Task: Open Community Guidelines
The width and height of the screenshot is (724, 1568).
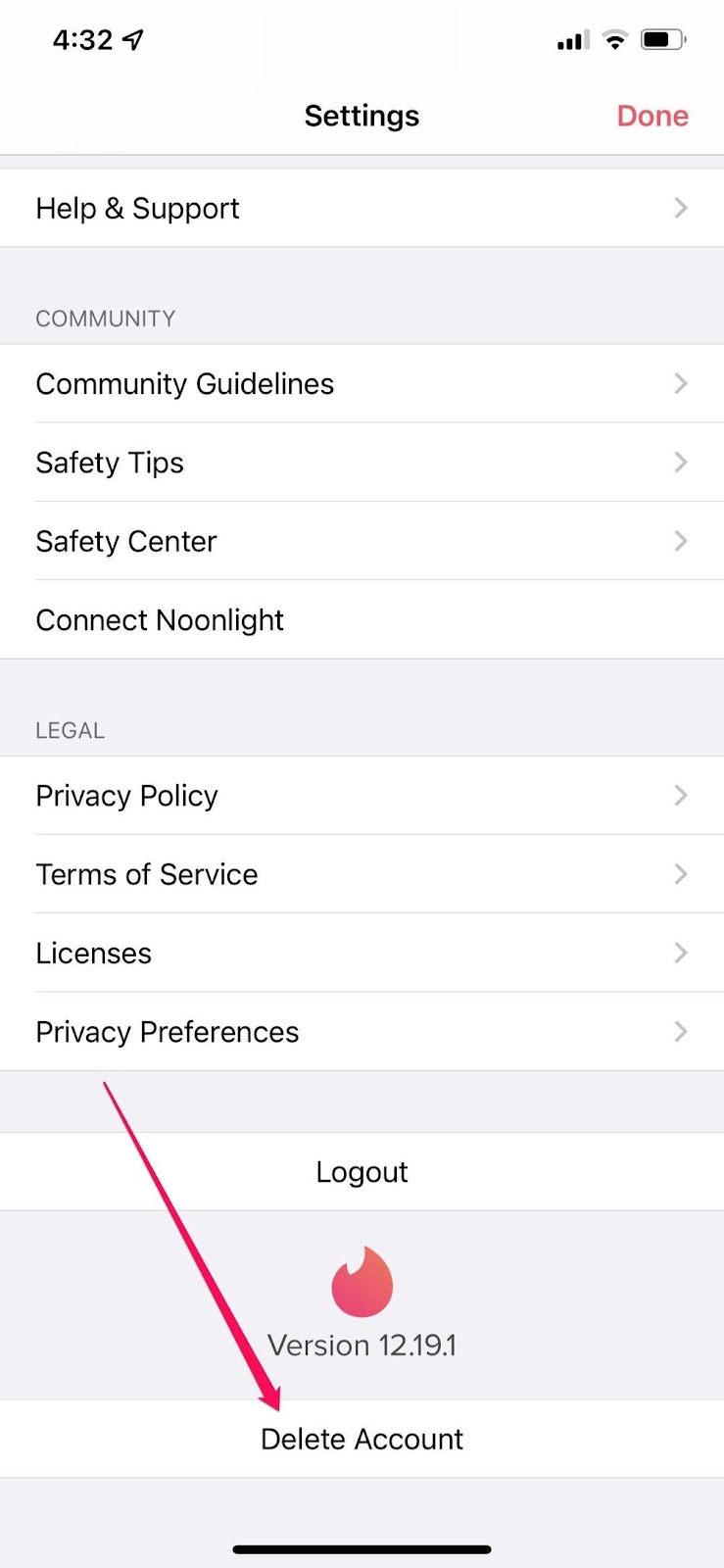Action: 362,384
